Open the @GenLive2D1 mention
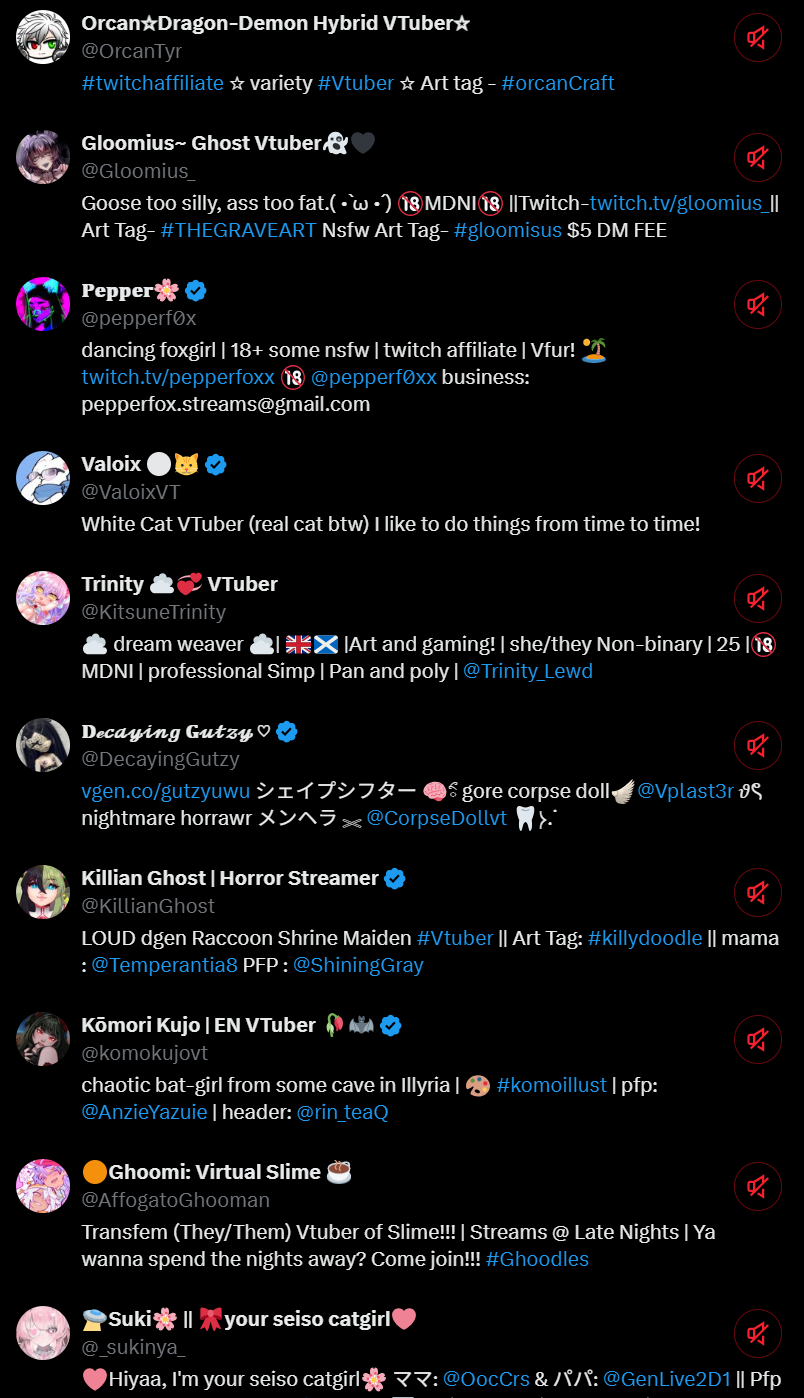The height and width of the screenshot is (1398, 804). (667, 1379)
